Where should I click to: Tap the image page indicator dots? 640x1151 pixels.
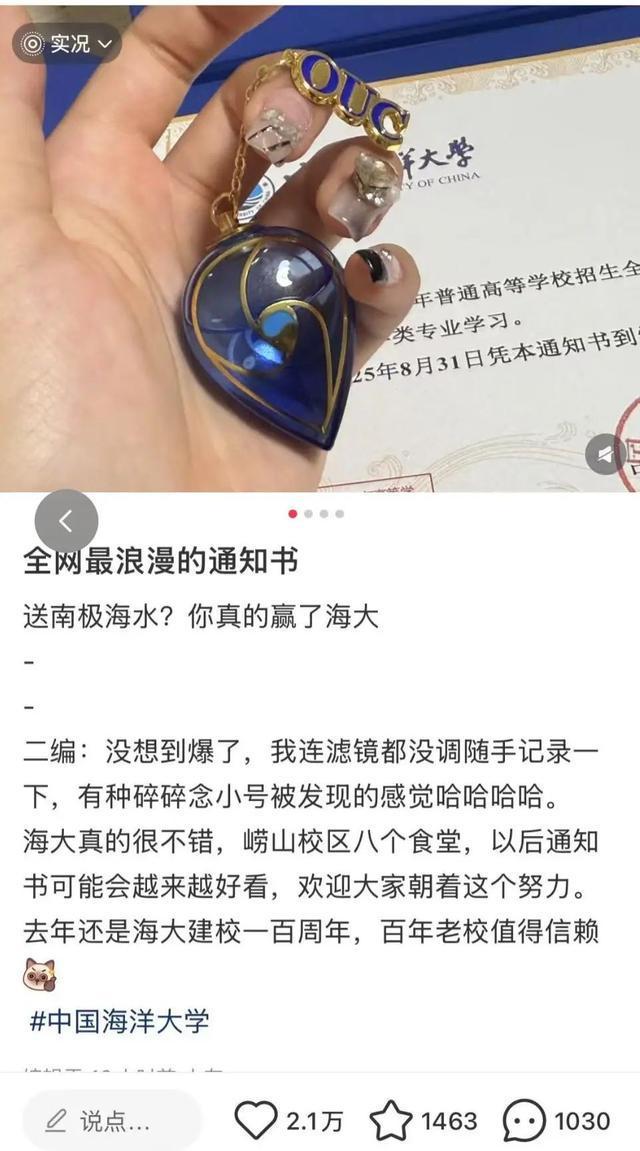tap(316, 514)
